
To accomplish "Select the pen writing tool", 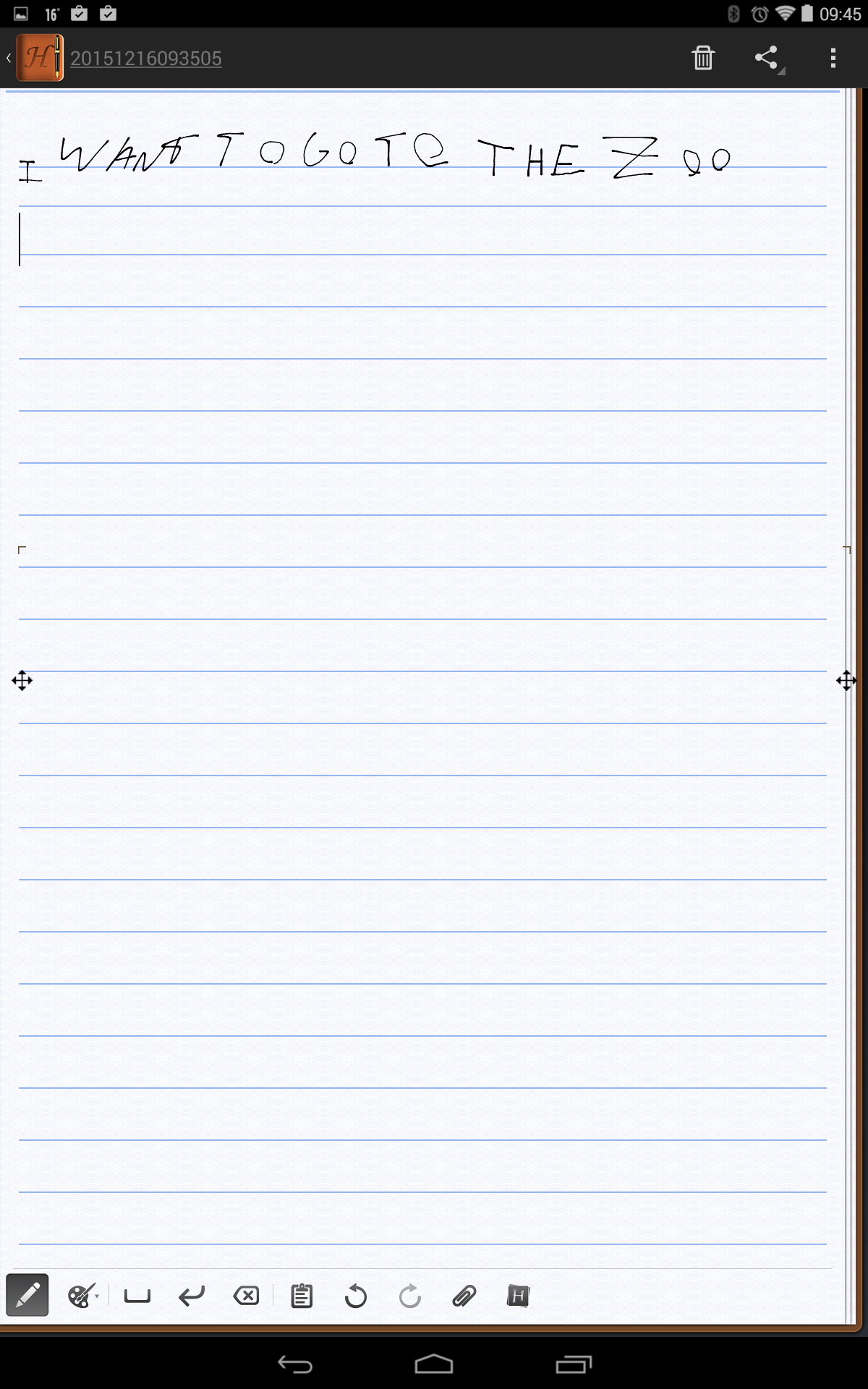I will 27,1295.
